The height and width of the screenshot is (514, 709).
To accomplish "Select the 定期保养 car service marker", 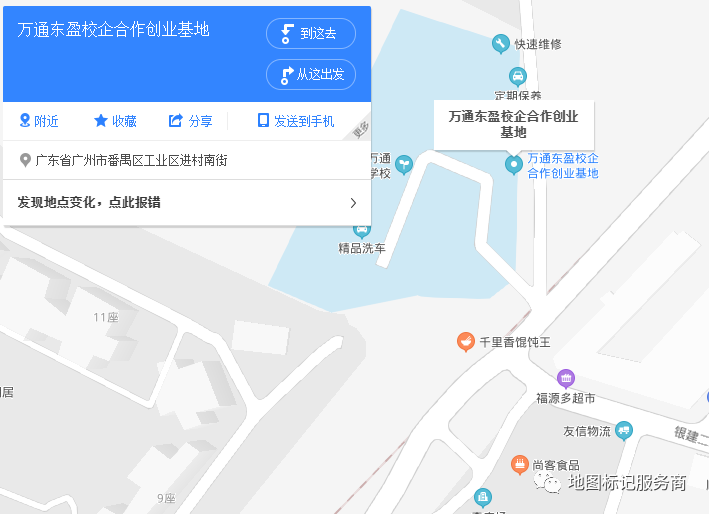I will click(517, 77).
